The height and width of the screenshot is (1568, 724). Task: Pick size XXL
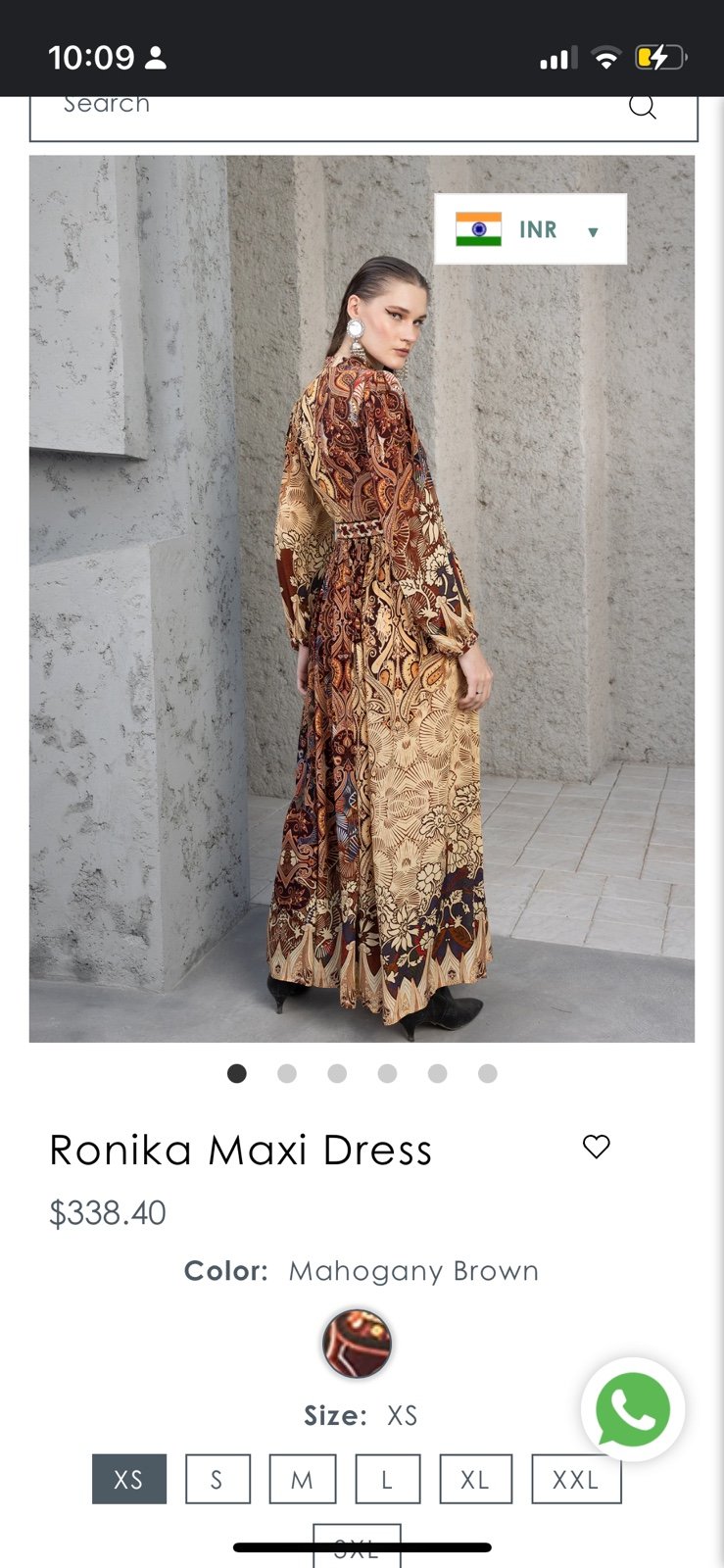tap(576, 1479)
